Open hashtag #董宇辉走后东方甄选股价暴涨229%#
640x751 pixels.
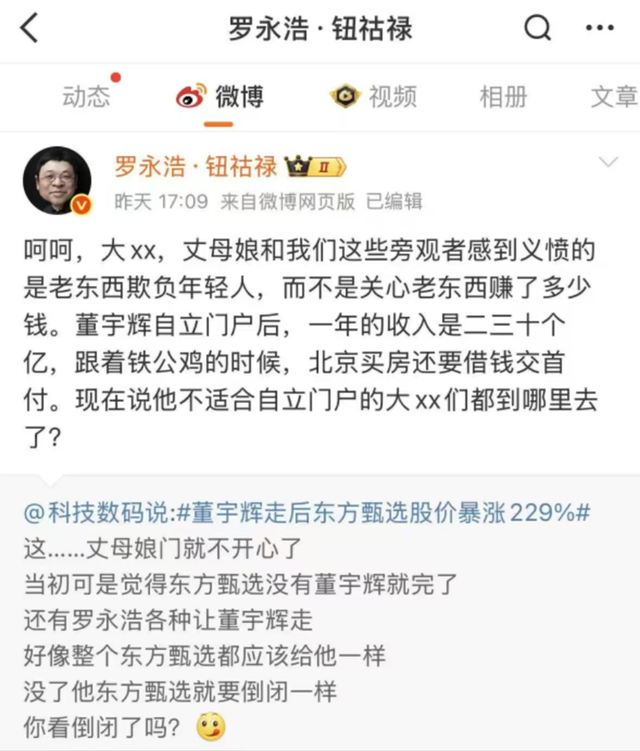coord(382,512)
